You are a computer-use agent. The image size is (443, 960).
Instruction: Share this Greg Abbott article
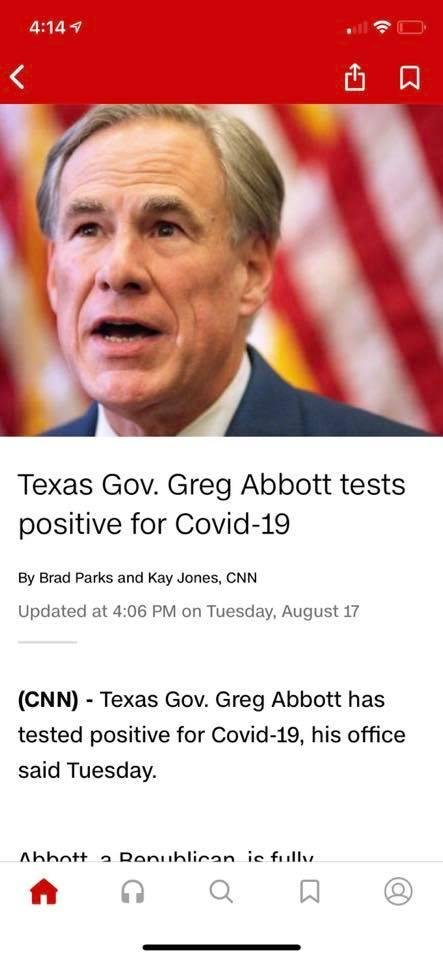tap(354, 78)
